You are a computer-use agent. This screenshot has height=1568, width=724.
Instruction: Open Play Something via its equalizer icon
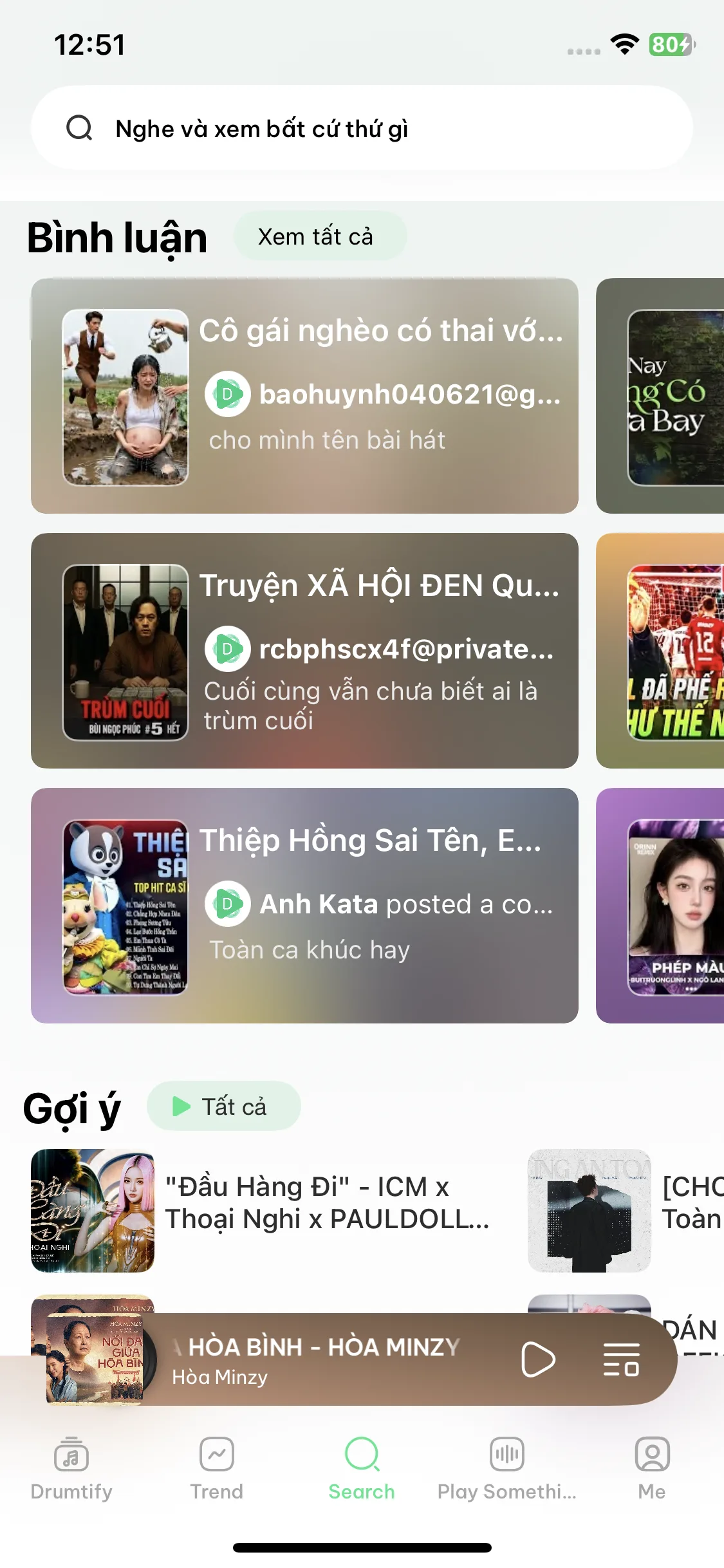click(506, 1455)
